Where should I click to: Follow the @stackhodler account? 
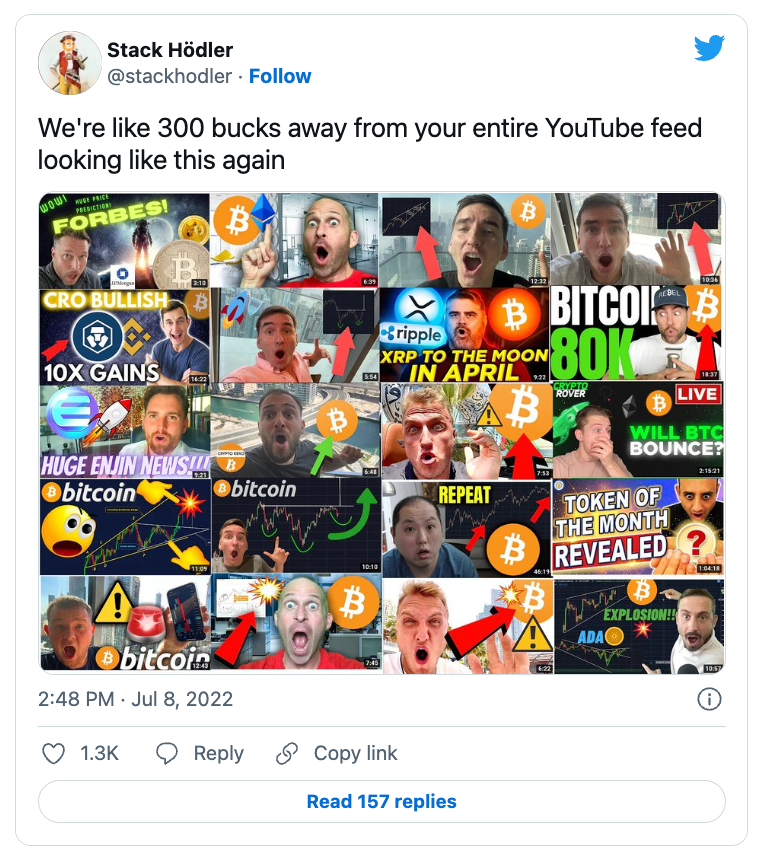click(280, 77)
